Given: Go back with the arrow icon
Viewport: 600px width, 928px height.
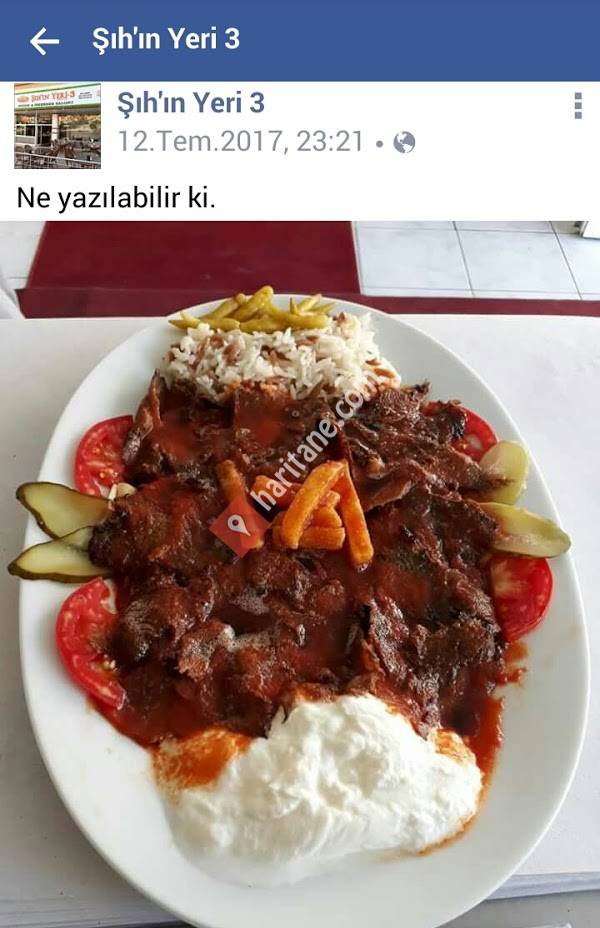Looking at the screenshot, I should pyautogui.click(x=44, y=41).
